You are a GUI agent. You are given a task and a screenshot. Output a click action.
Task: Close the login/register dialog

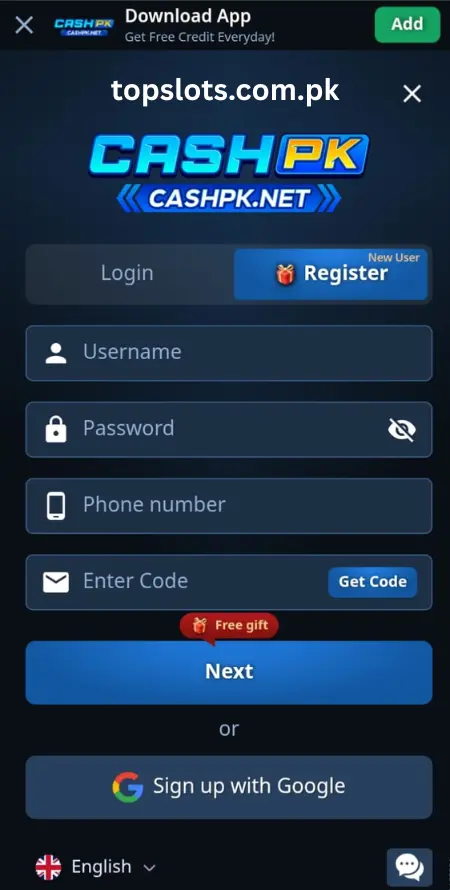pyautogui.click(x=412, y=94)
